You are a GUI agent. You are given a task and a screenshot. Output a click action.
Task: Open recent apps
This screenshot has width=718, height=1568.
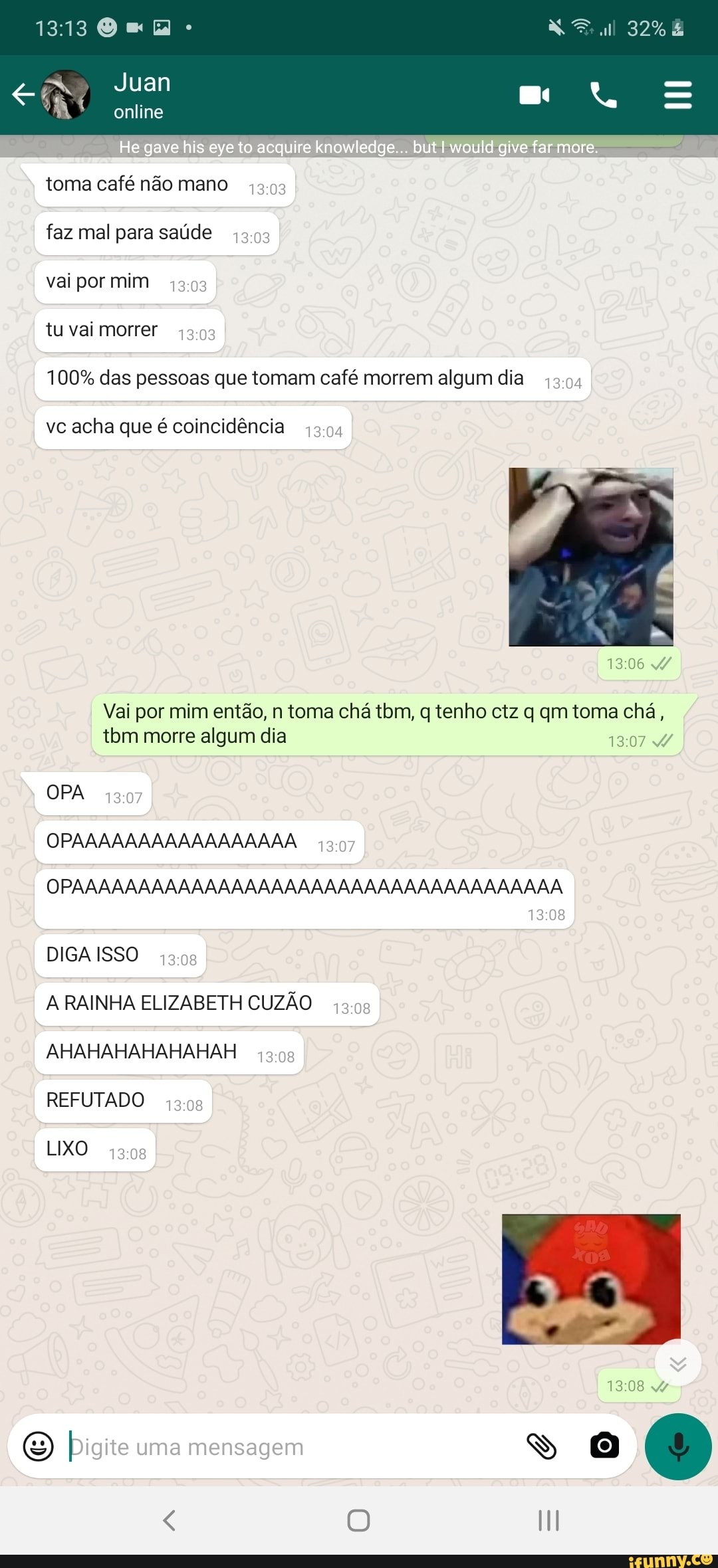[548, 1519]
